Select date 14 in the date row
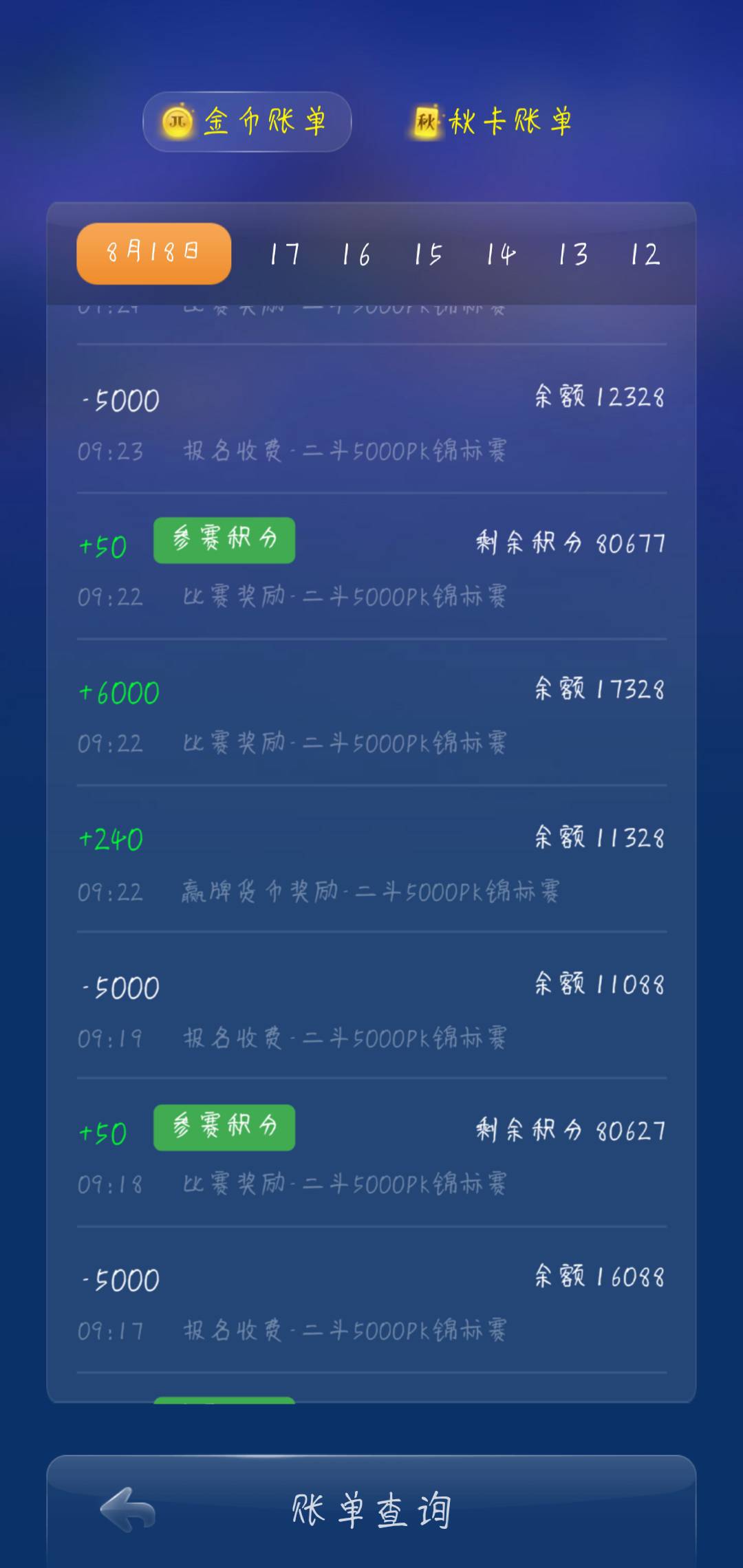This screenshot has height=1568, width=743. tap(499, 256)
